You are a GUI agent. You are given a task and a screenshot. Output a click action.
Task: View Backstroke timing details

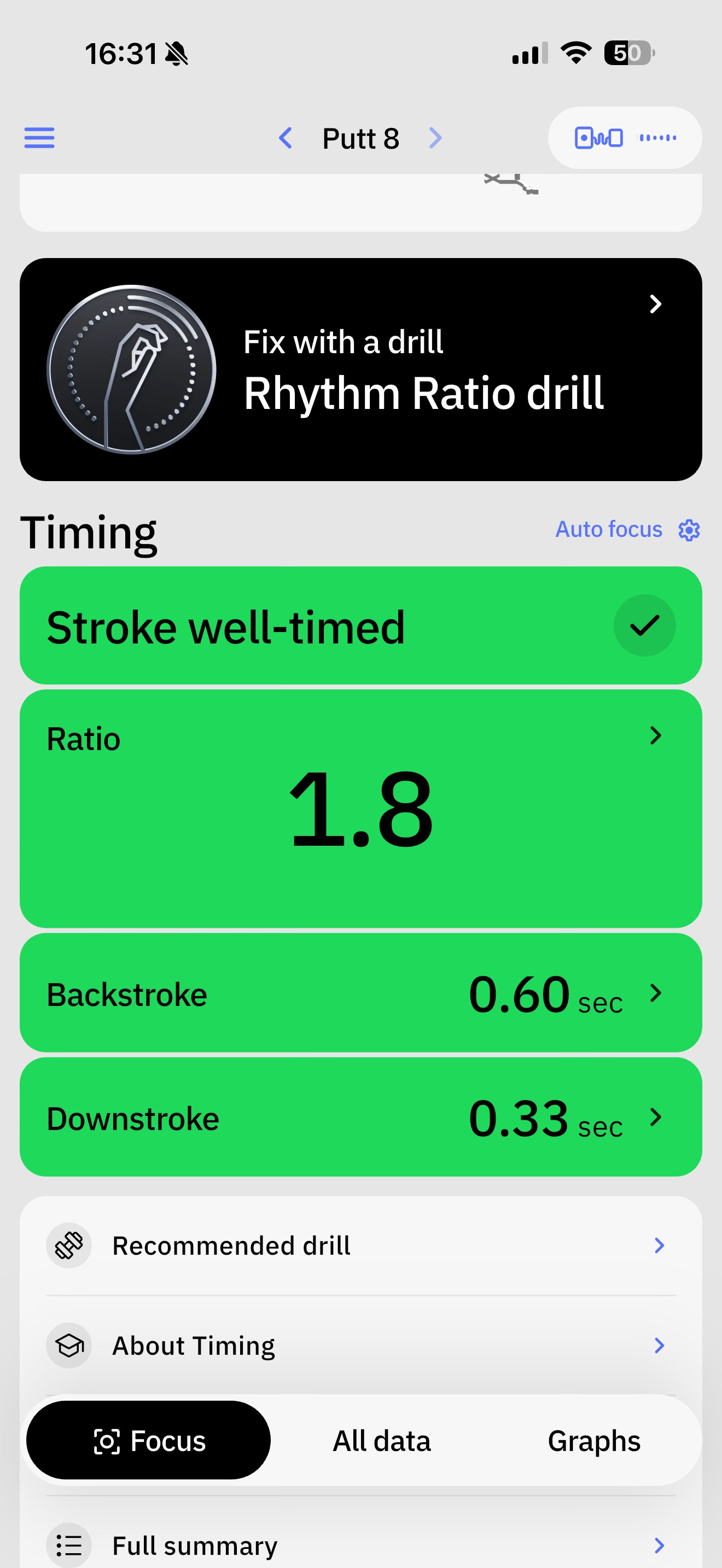pos(360,993)
